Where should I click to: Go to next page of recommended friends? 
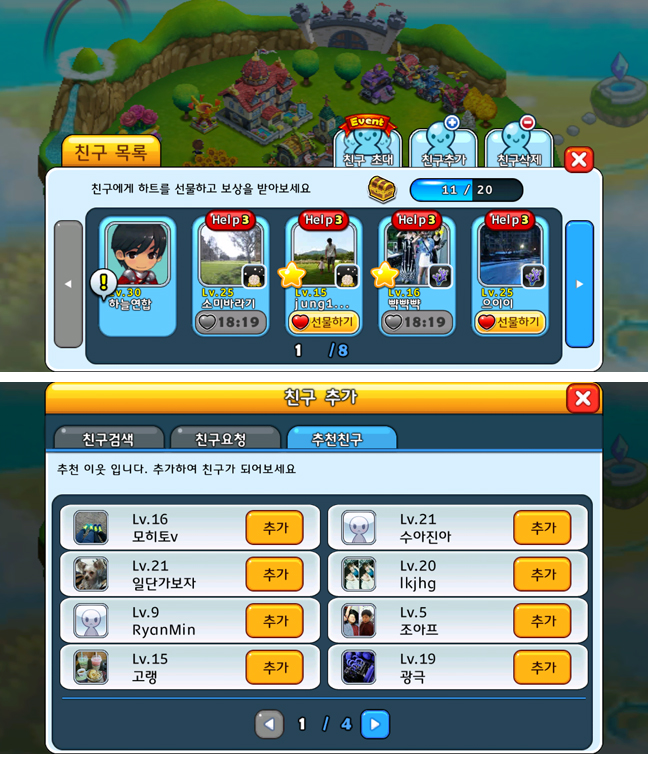tap(375, 724)
